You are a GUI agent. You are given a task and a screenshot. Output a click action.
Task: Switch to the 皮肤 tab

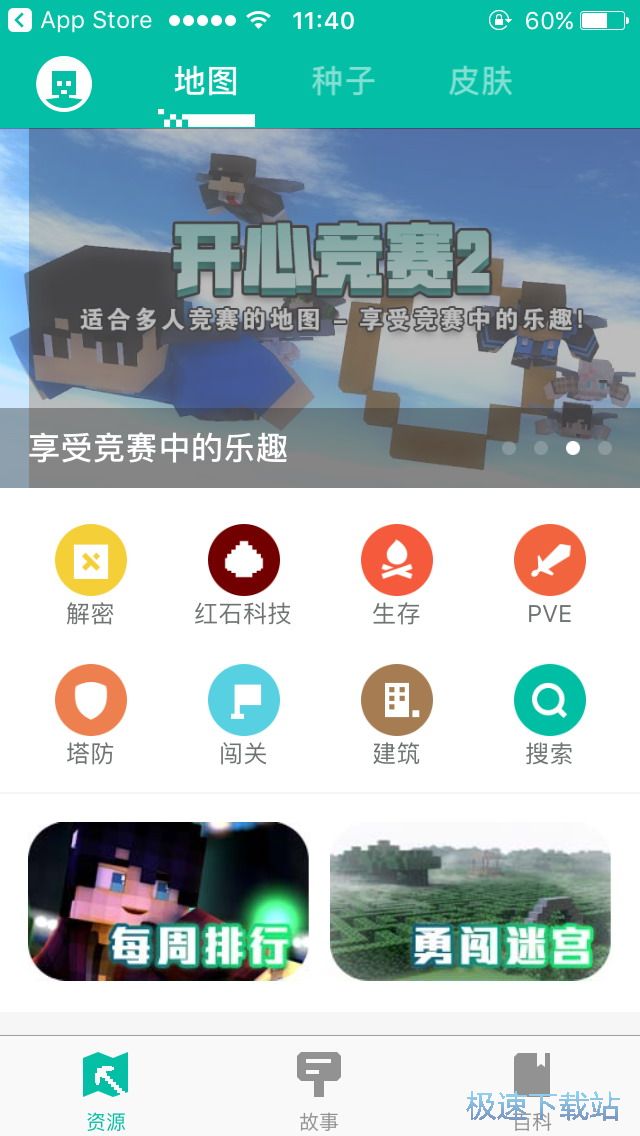pyautogui.click(x=480, y=82)
